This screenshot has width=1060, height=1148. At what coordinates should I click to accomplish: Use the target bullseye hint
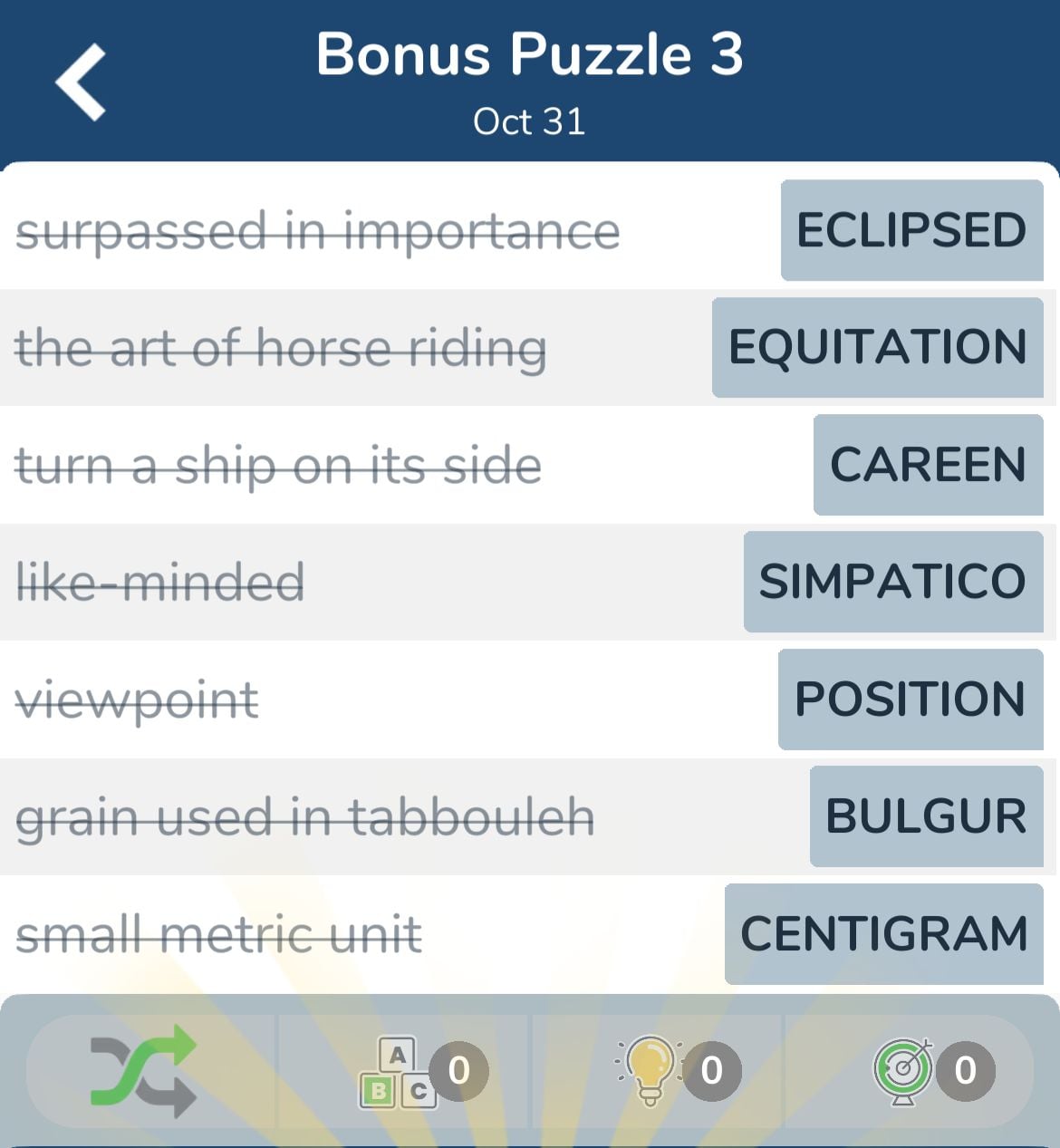903,1070
